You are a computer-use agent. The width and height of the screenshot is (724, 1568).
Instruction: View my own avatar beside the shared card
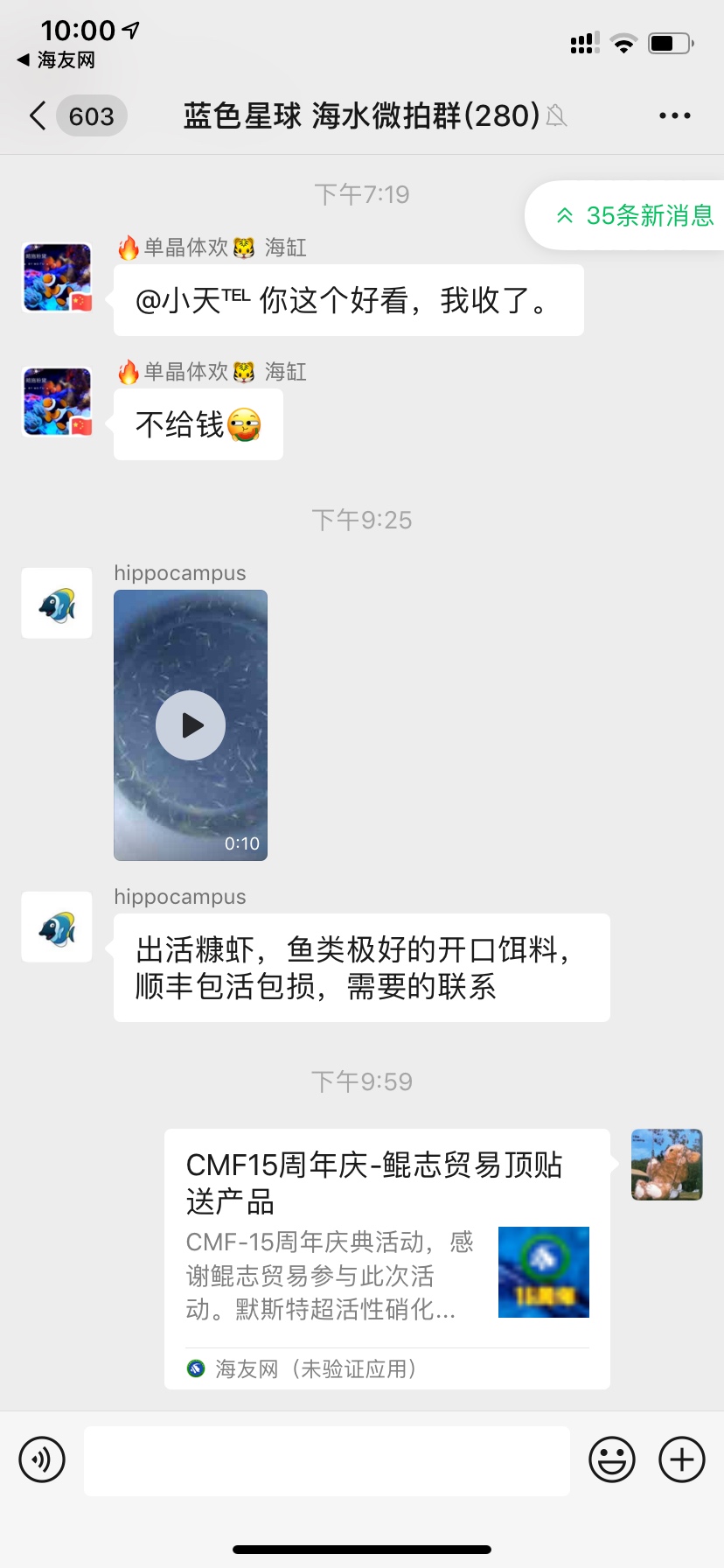(666, 1165)
